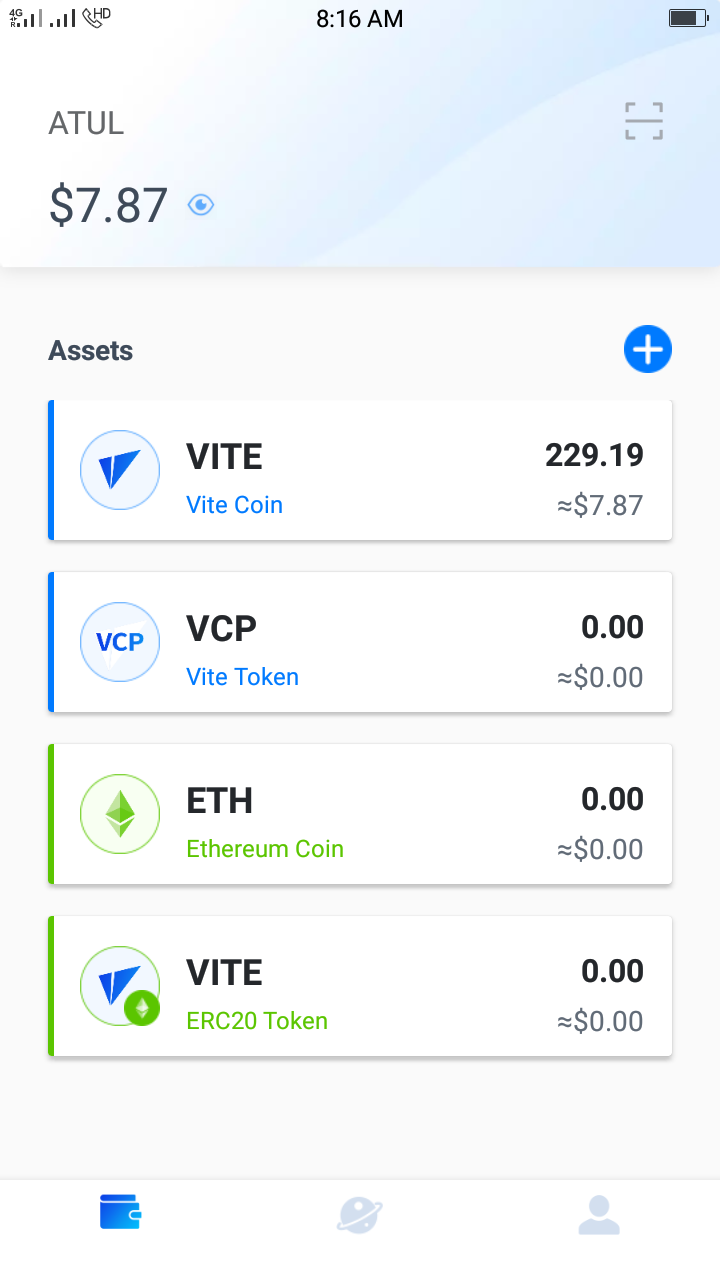
Task: Switch to the wallet tab
Action: point(120,1212)
